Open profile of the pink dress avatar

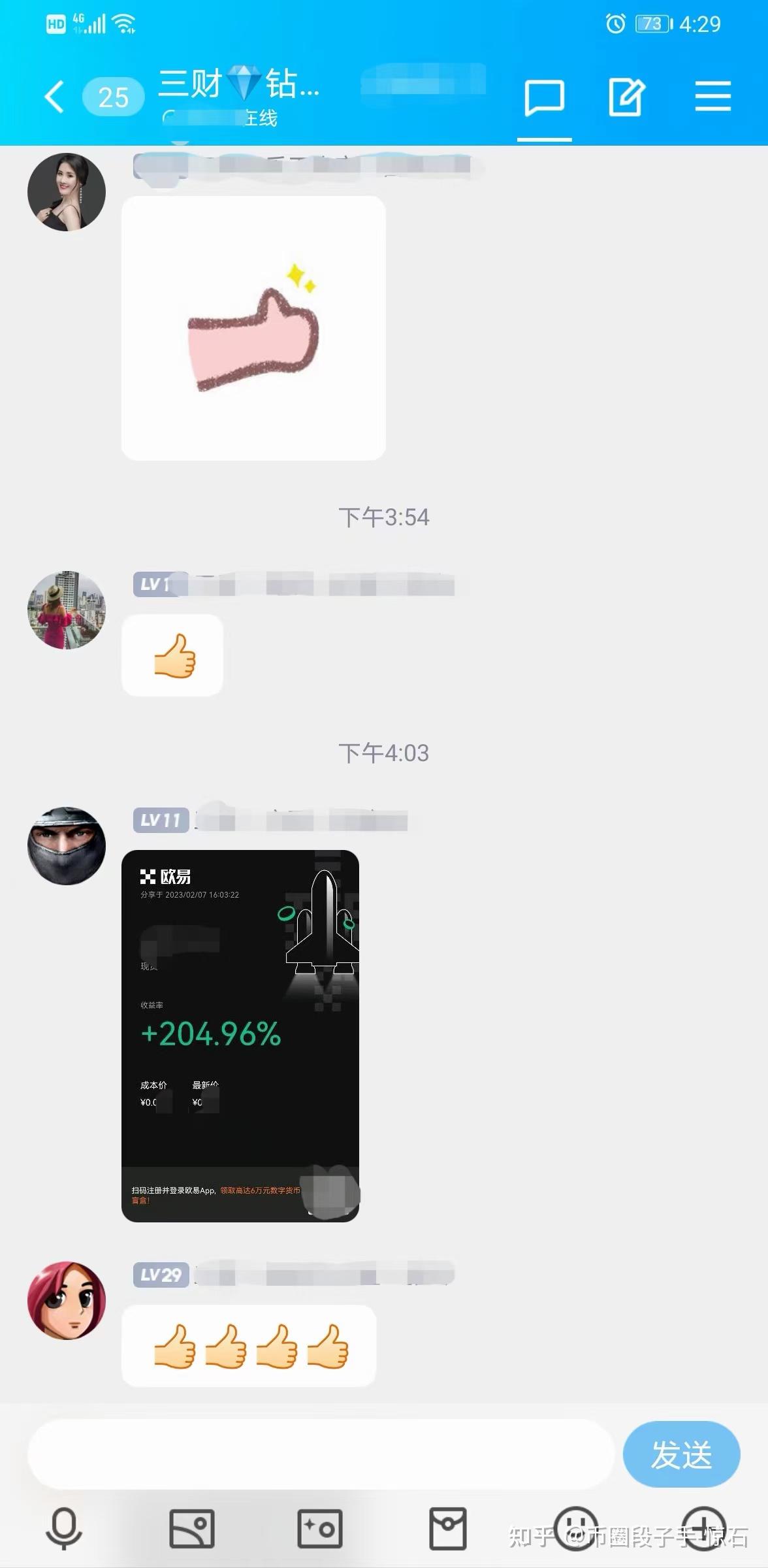pos(67,610)
